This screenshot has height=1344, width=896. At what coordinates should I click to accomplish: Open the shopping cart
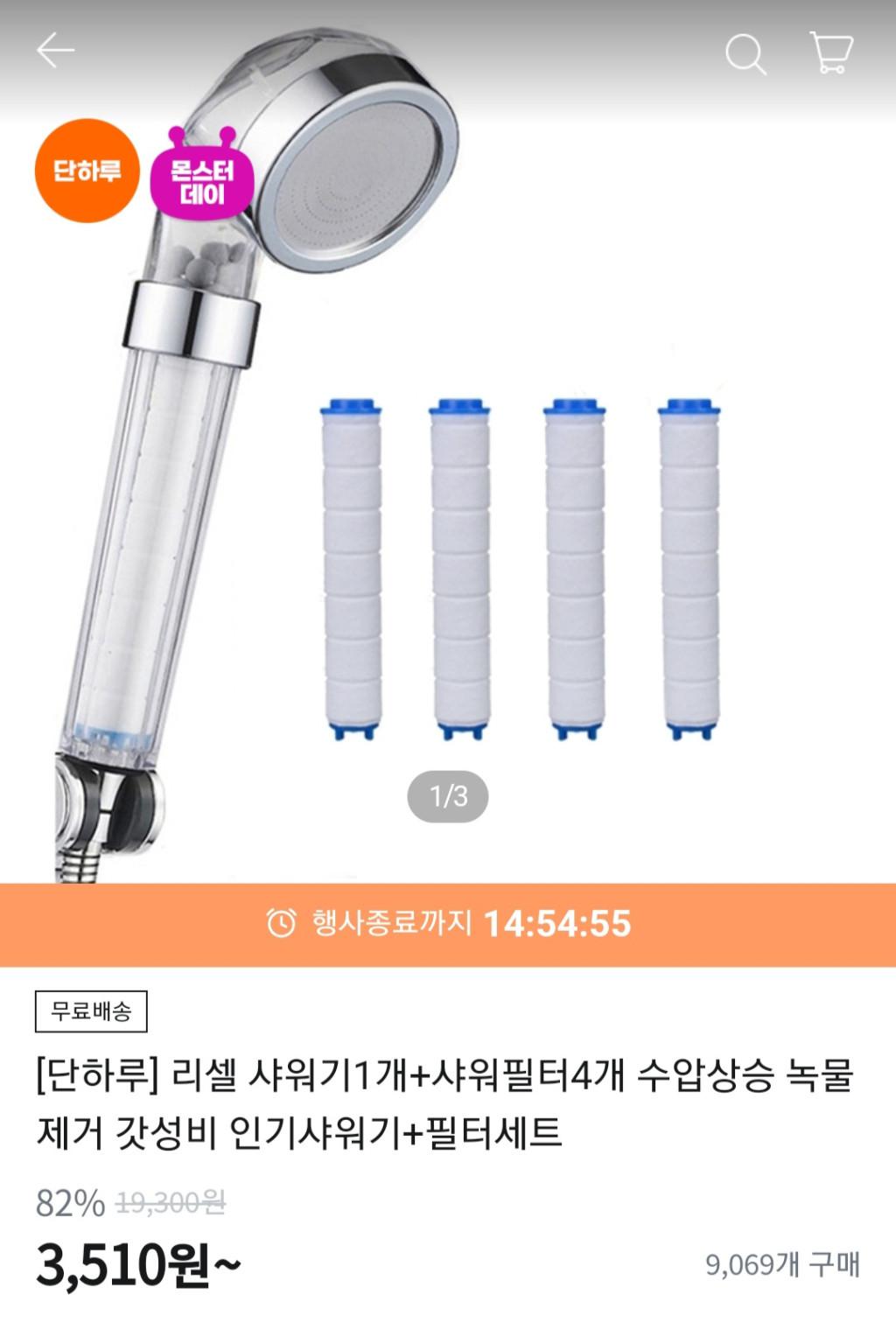[829, 52]
